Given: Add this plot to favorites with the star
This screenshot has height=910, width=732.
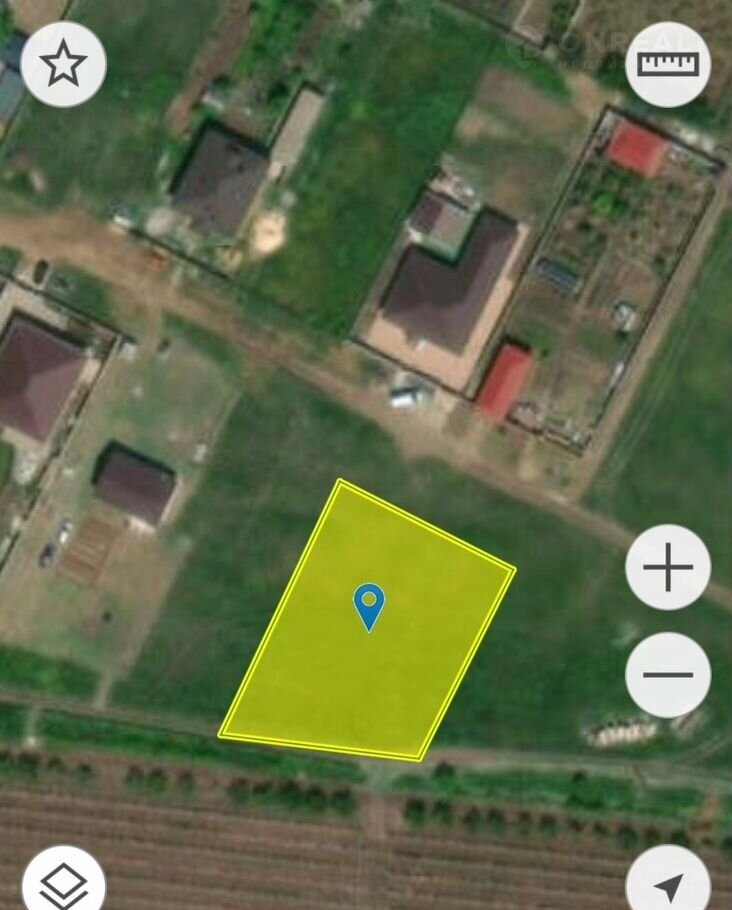Looking at the screenshot, I should 63,64.
